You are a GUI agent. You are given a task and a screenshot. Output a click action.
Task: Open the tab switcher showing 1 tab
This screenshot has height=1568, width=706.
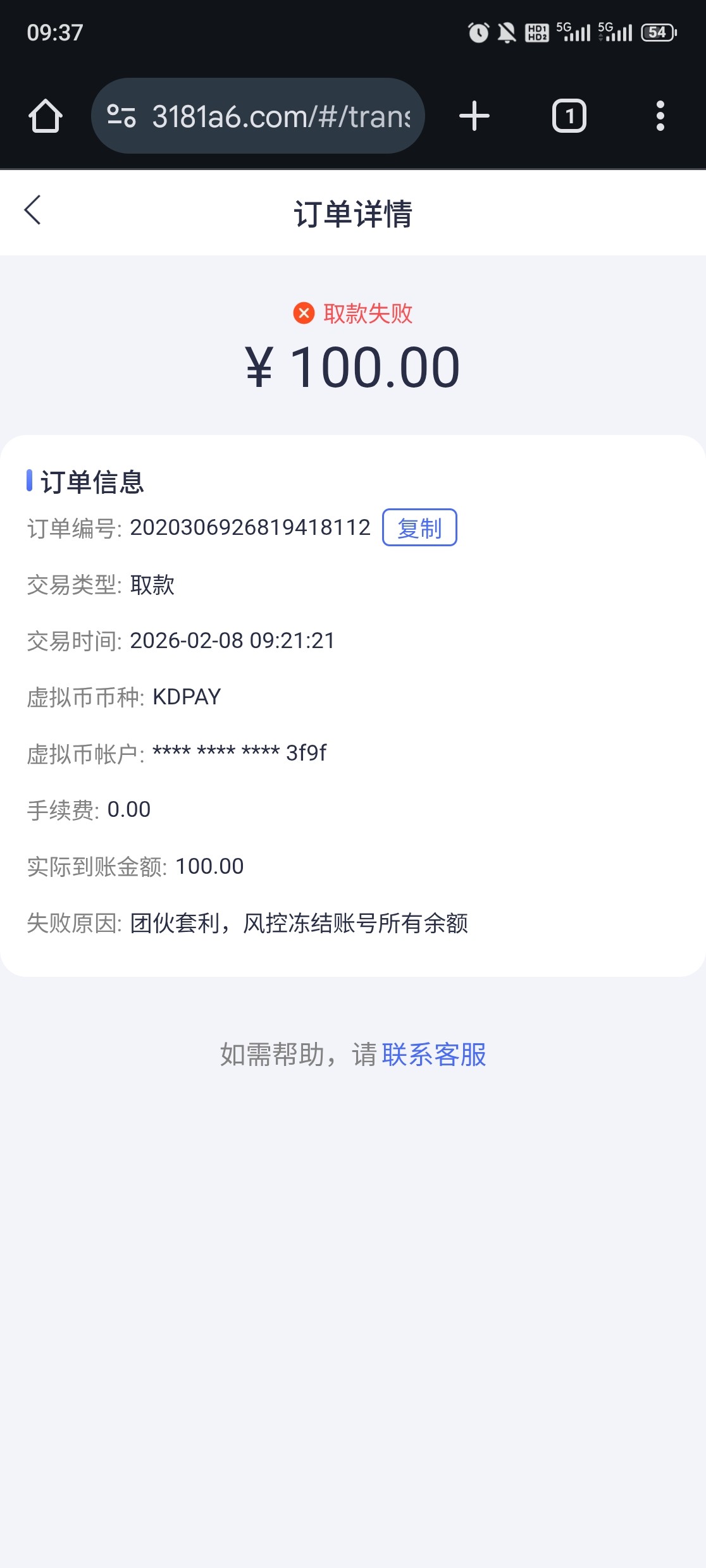click(569, 116)
